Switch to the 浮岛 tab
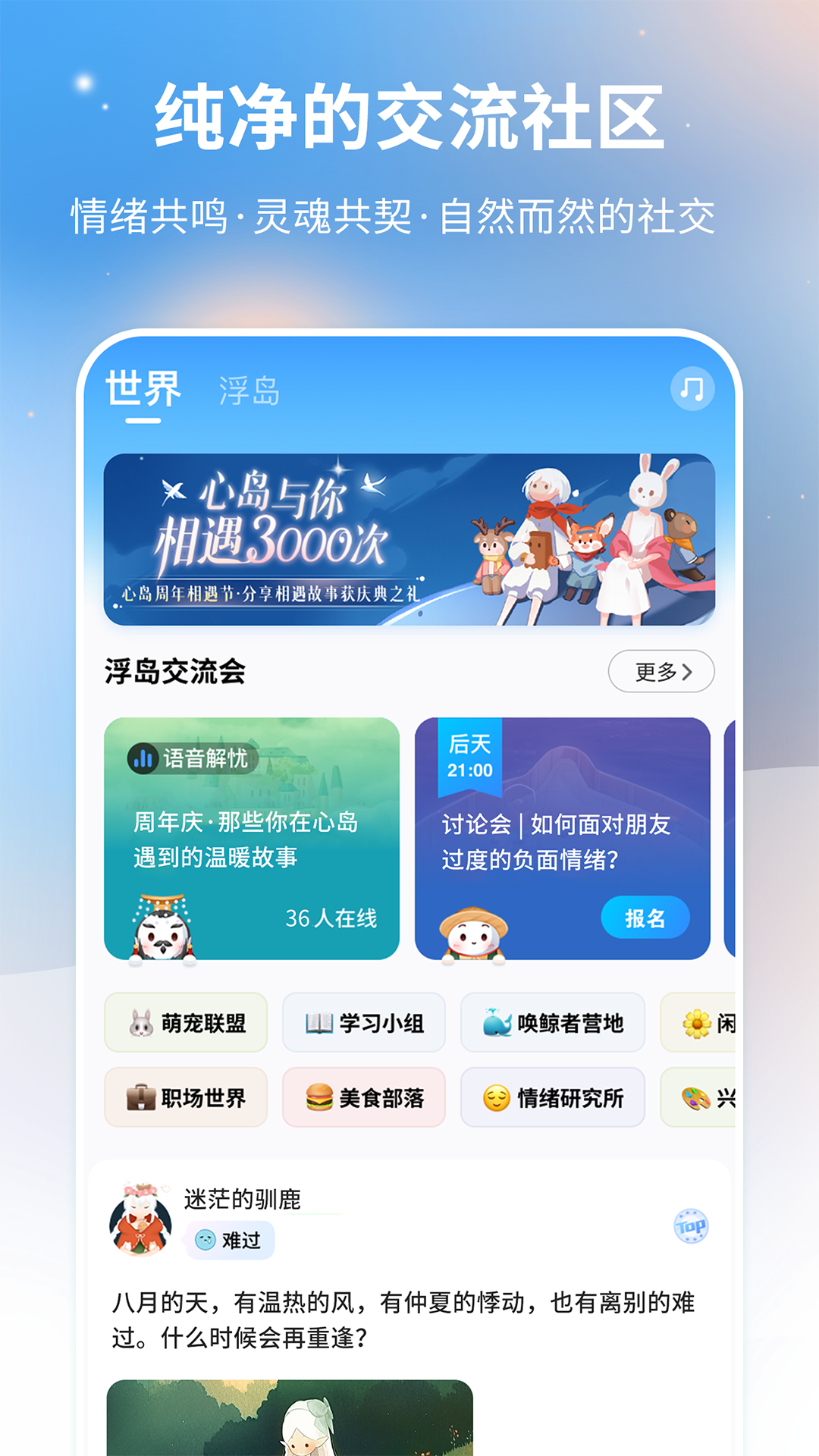The image size is (819, 1456). [x=250, y=391]
